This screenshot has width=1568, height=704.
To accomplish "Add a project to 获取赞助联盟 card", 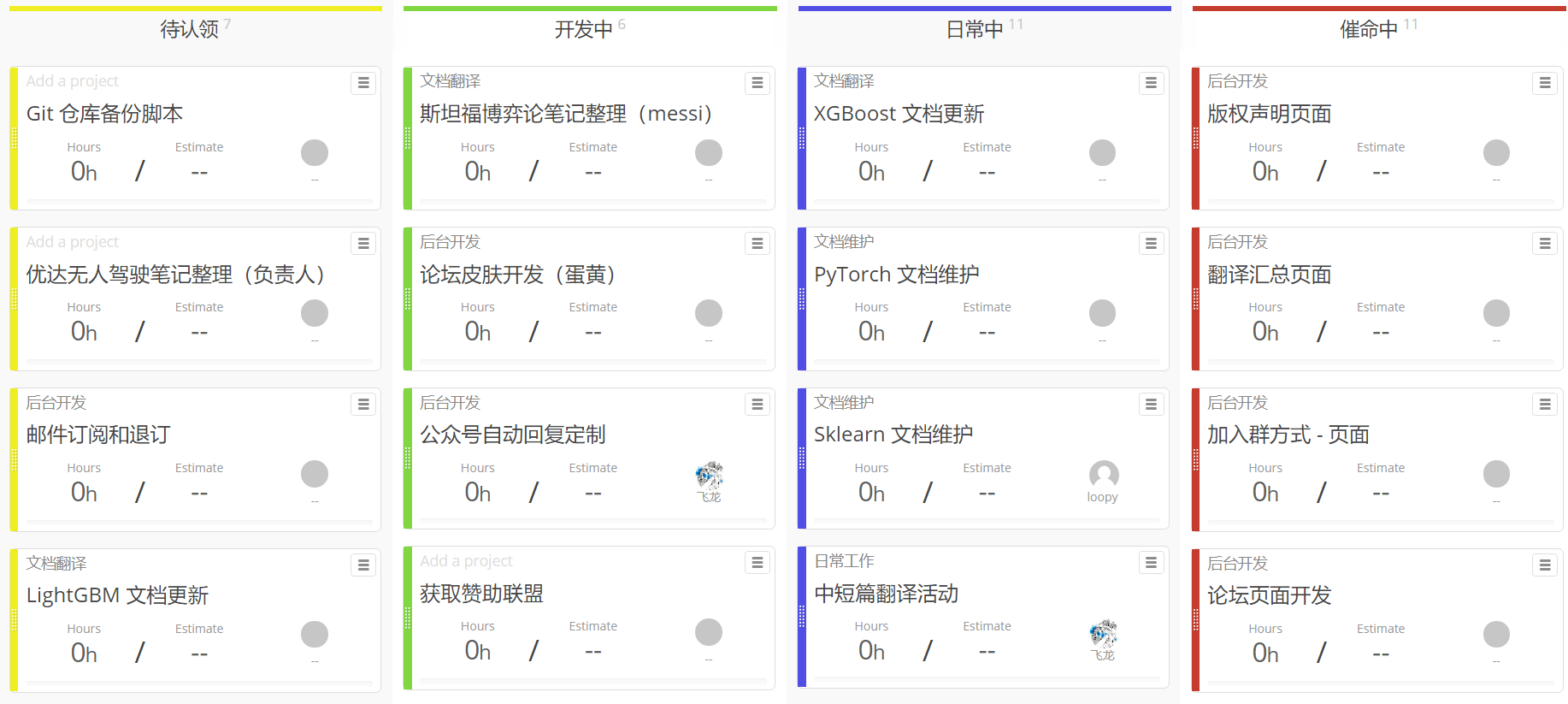I will [x=466, y=561].
